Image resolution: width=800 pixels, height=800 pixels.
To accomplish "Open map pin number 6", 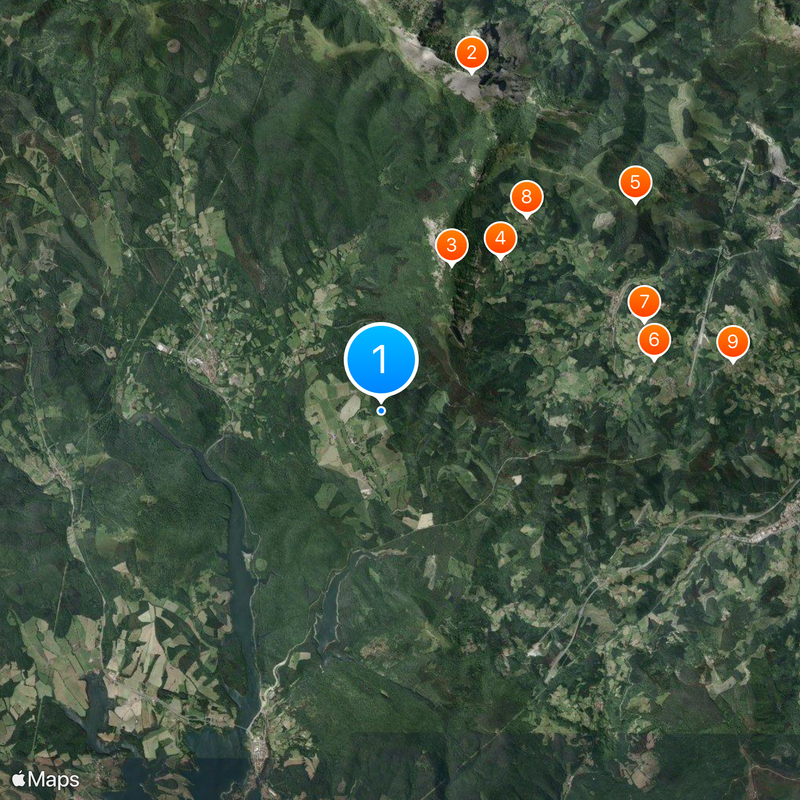I will pyautogui.click(x=654, y=340).
